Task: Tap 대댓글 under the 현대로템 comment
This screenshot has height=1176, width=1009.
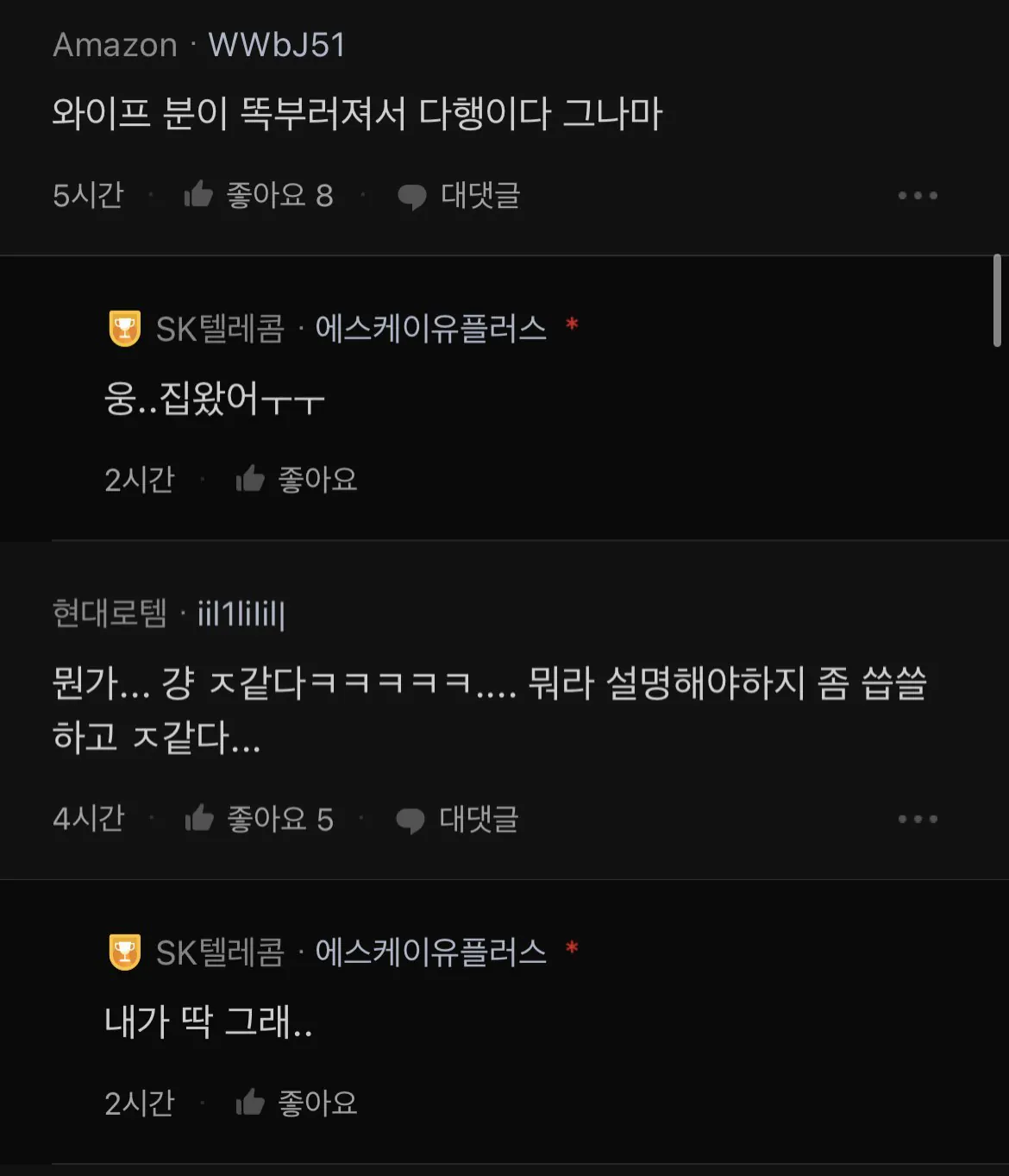Action: [x=457, y=819]
